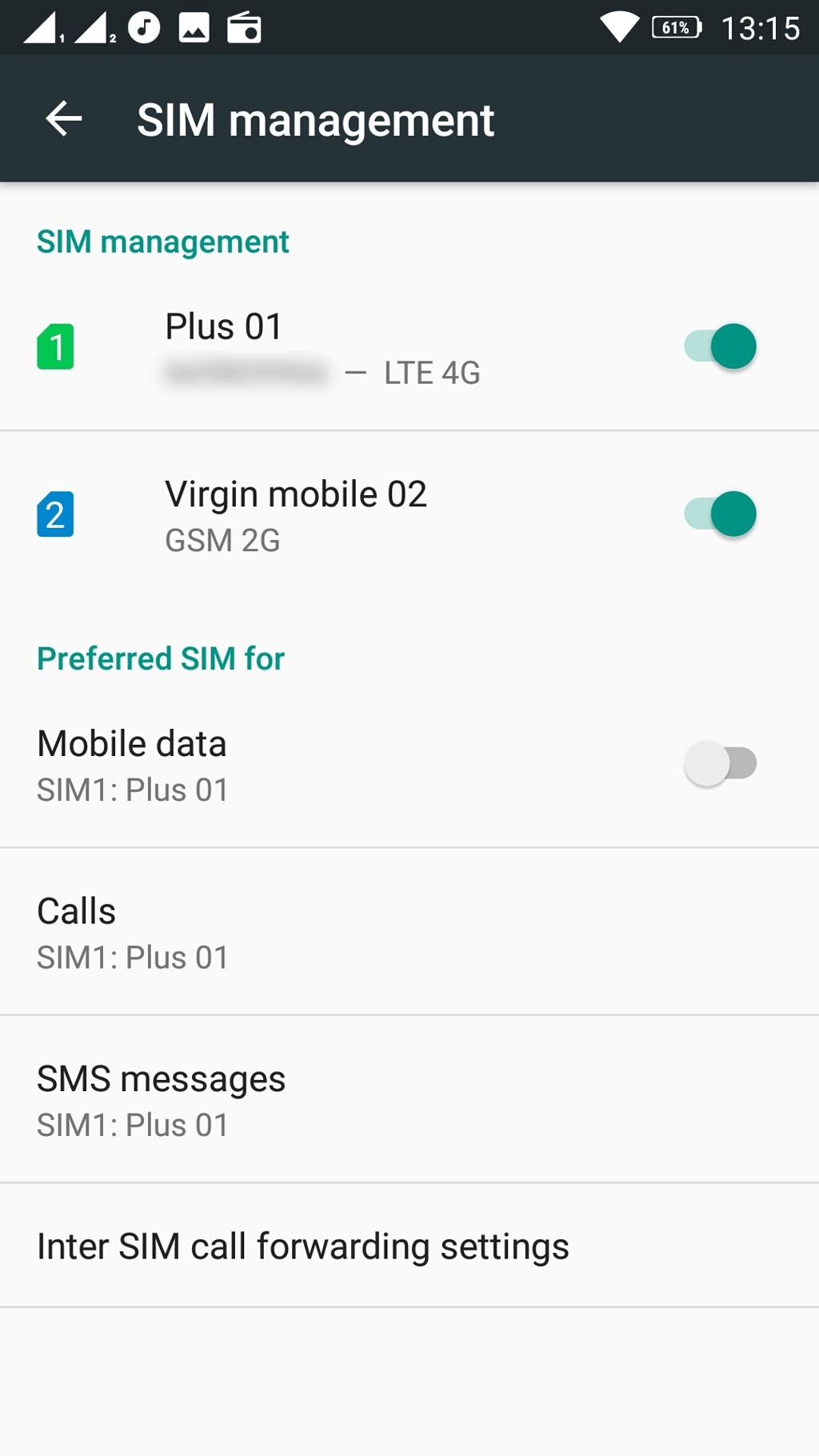Open Plus 01 SIM details

click(320, 348)
